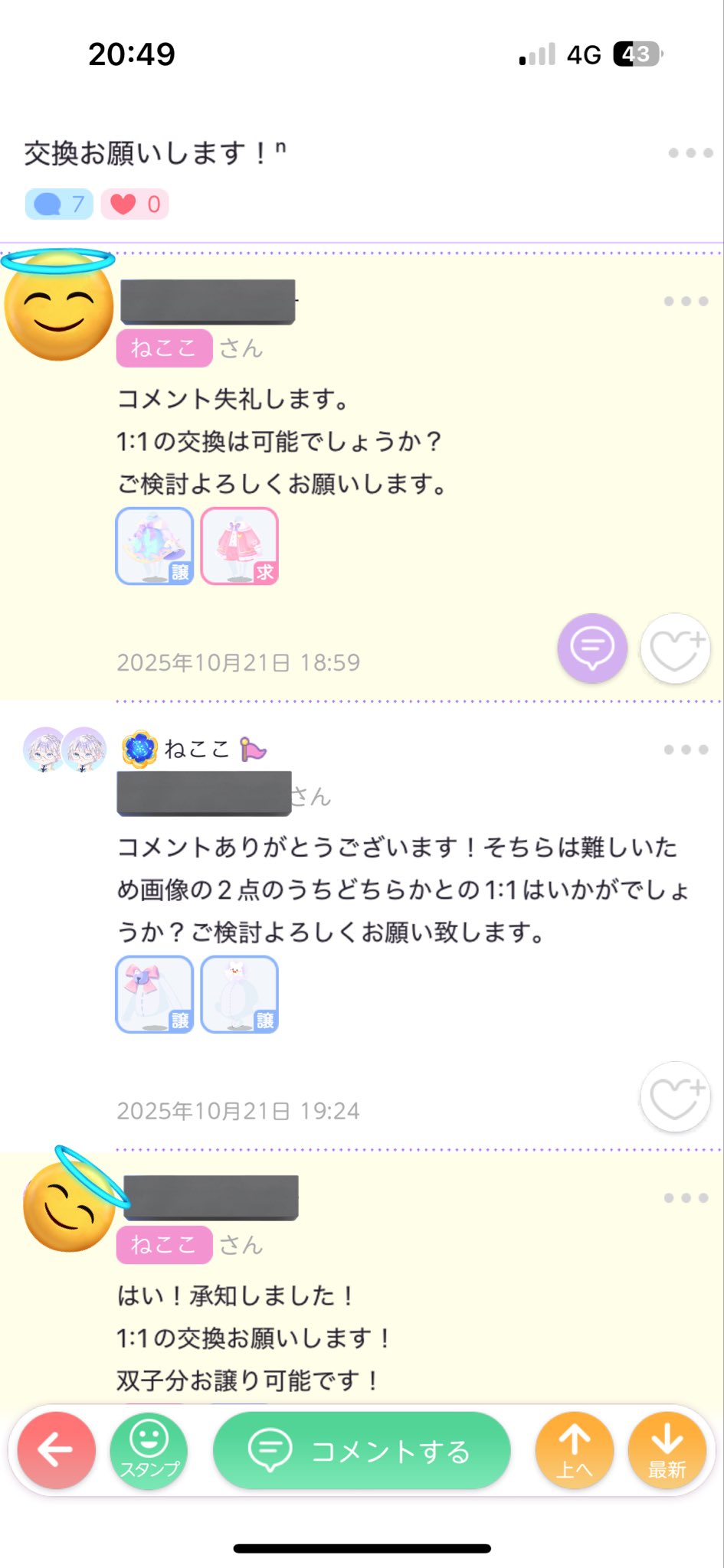Like the 19:24 comment by ねここ
724x1568 pixels.
[675, 1096]
